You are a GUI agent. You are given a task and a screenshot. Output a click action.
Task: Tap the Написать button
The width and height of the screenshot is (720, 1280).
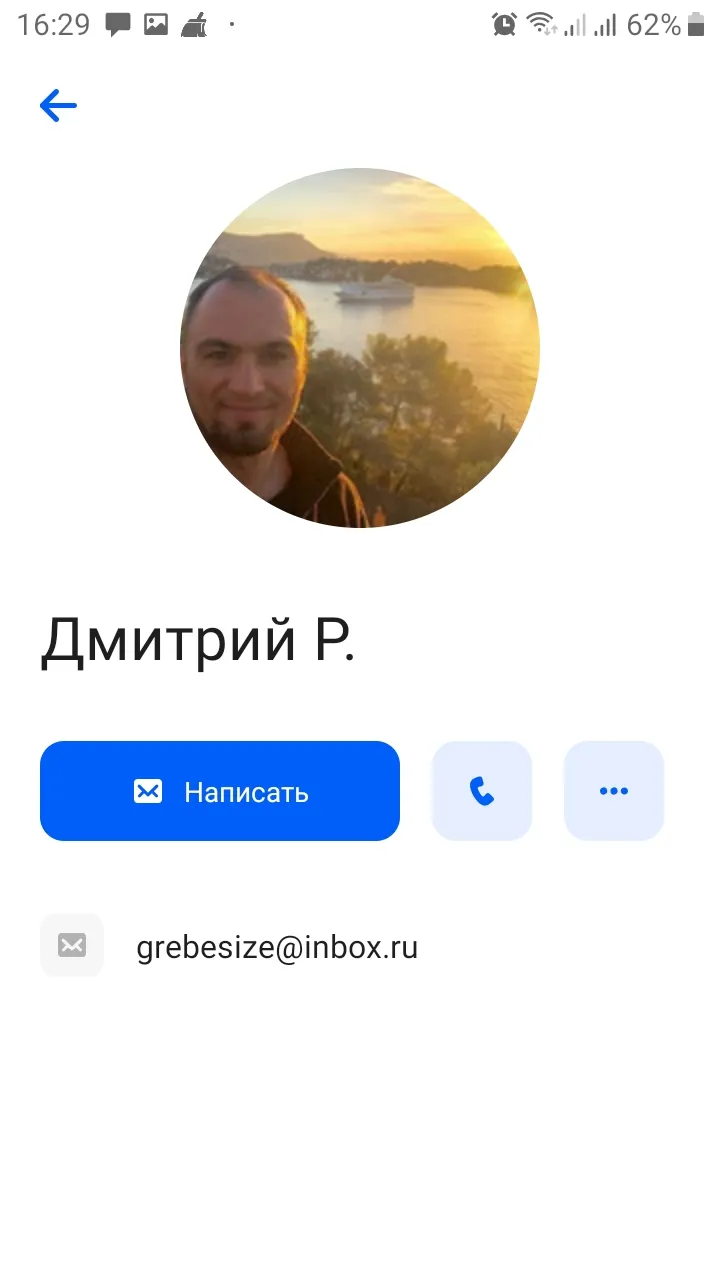point(220,791)
